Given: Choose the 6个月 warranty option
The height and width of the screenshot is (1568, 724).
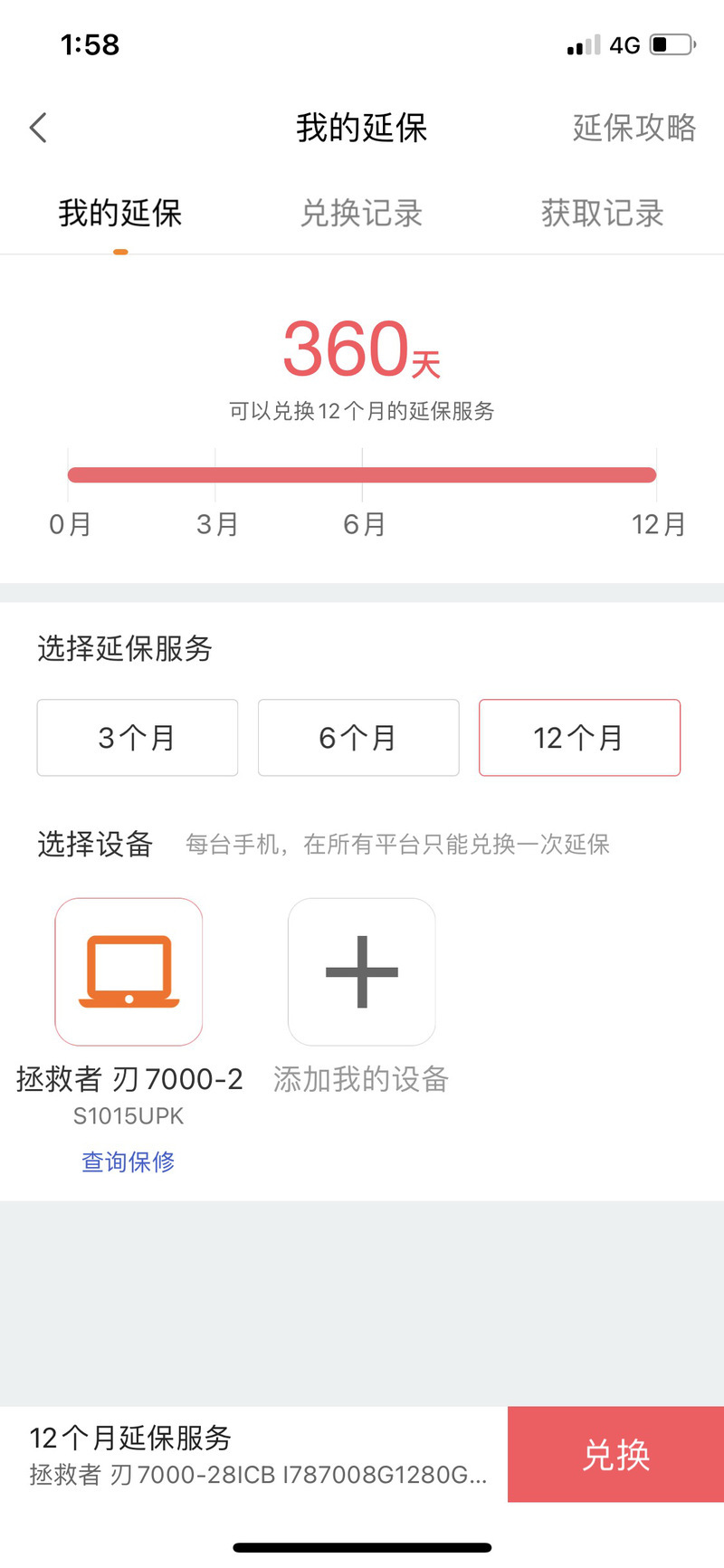Looking at the screenshot, I should pos(358,738).
